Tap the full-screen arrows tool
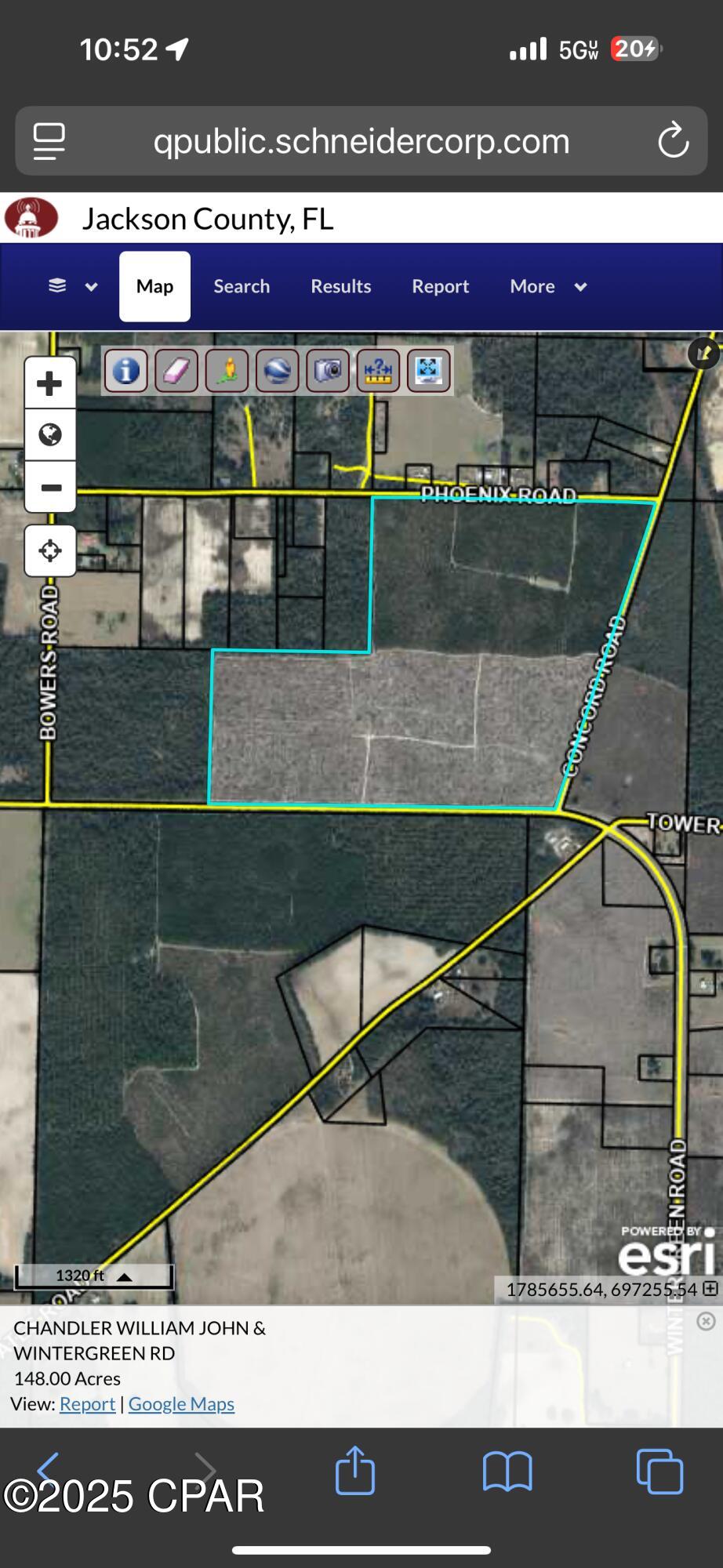Screen dimensions: 723x1568 (x=428, y=370)
